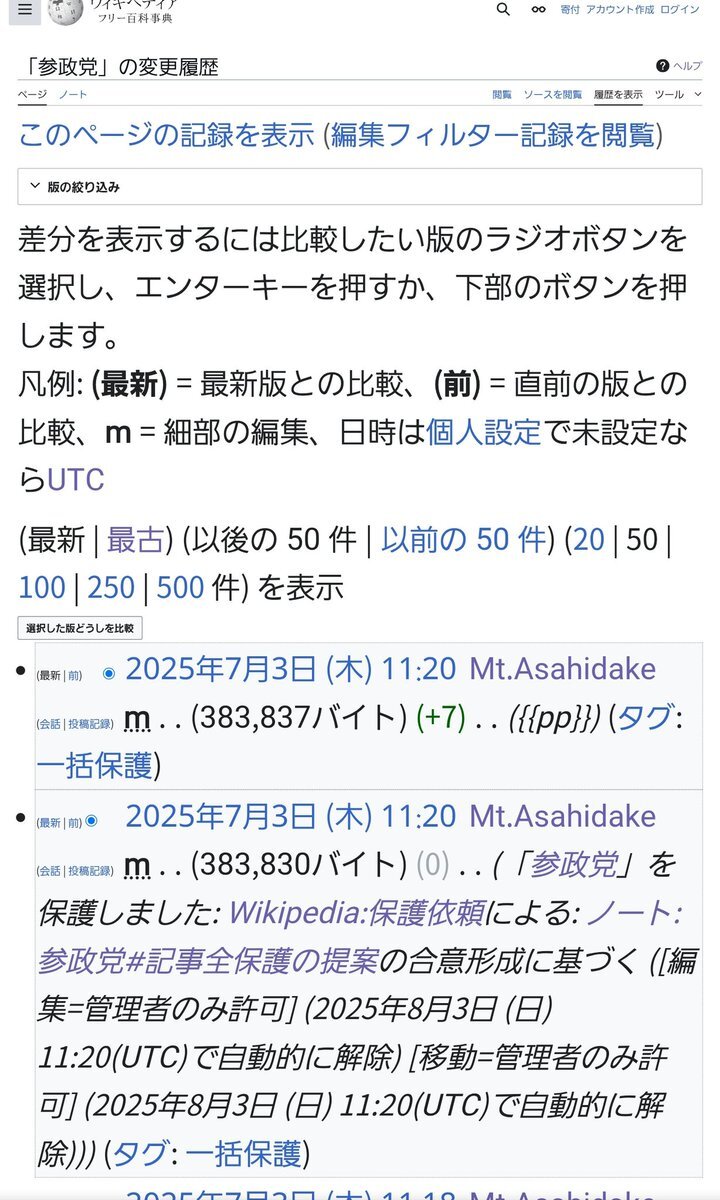
Task: Open このページの記録を表示 link
Action: (166, 135)
